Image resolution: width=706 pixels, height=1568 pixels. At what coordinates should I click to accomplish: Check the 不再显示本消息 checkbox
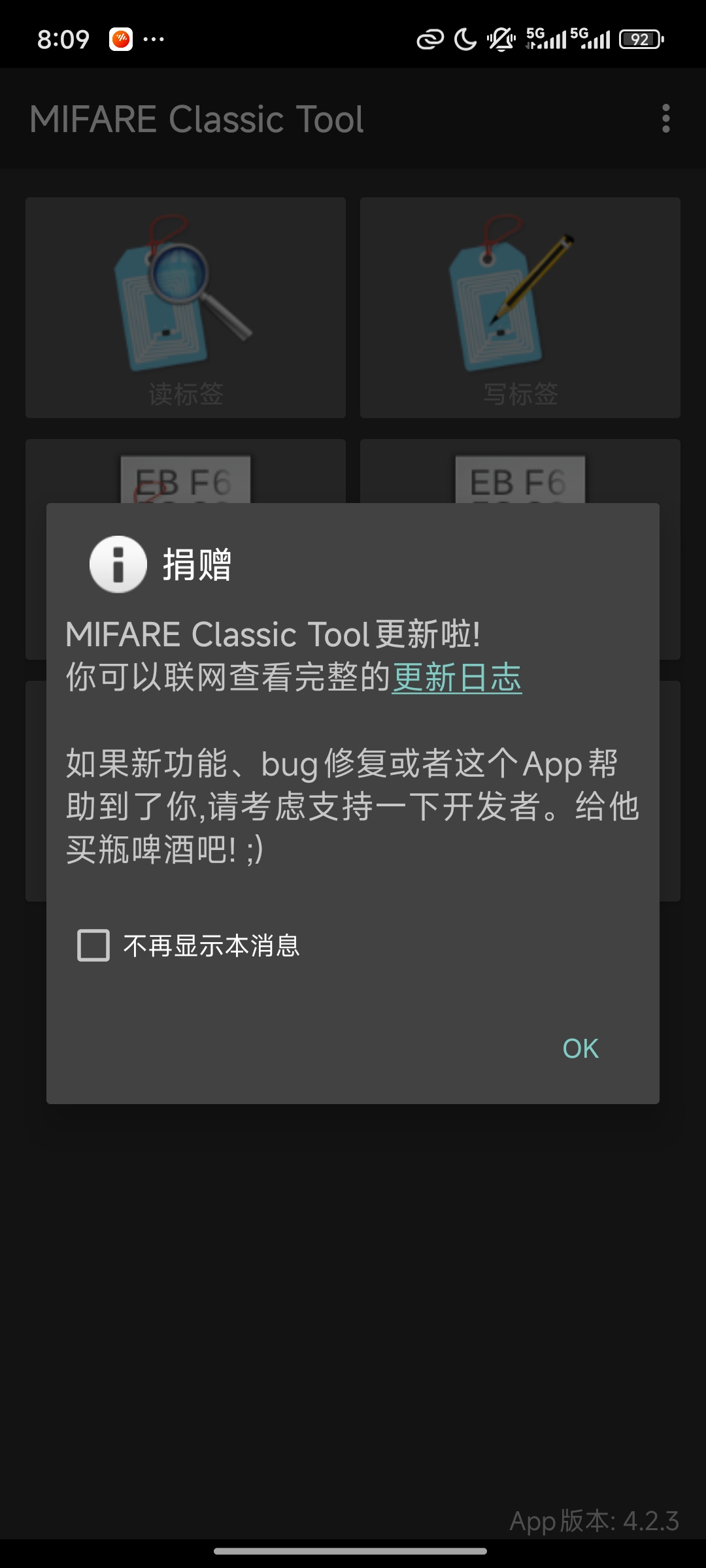click(93, 945)
